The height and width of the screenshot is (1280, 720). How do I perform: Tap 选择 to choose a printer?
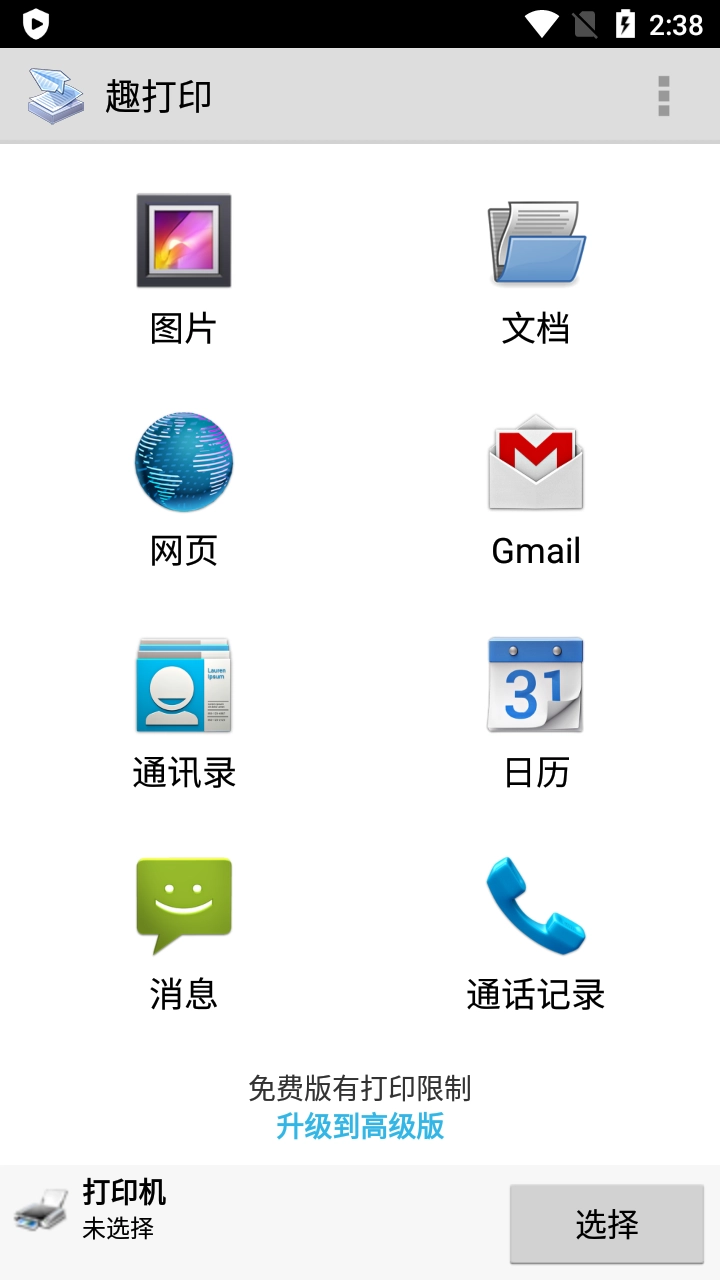tap(607, 1224)
